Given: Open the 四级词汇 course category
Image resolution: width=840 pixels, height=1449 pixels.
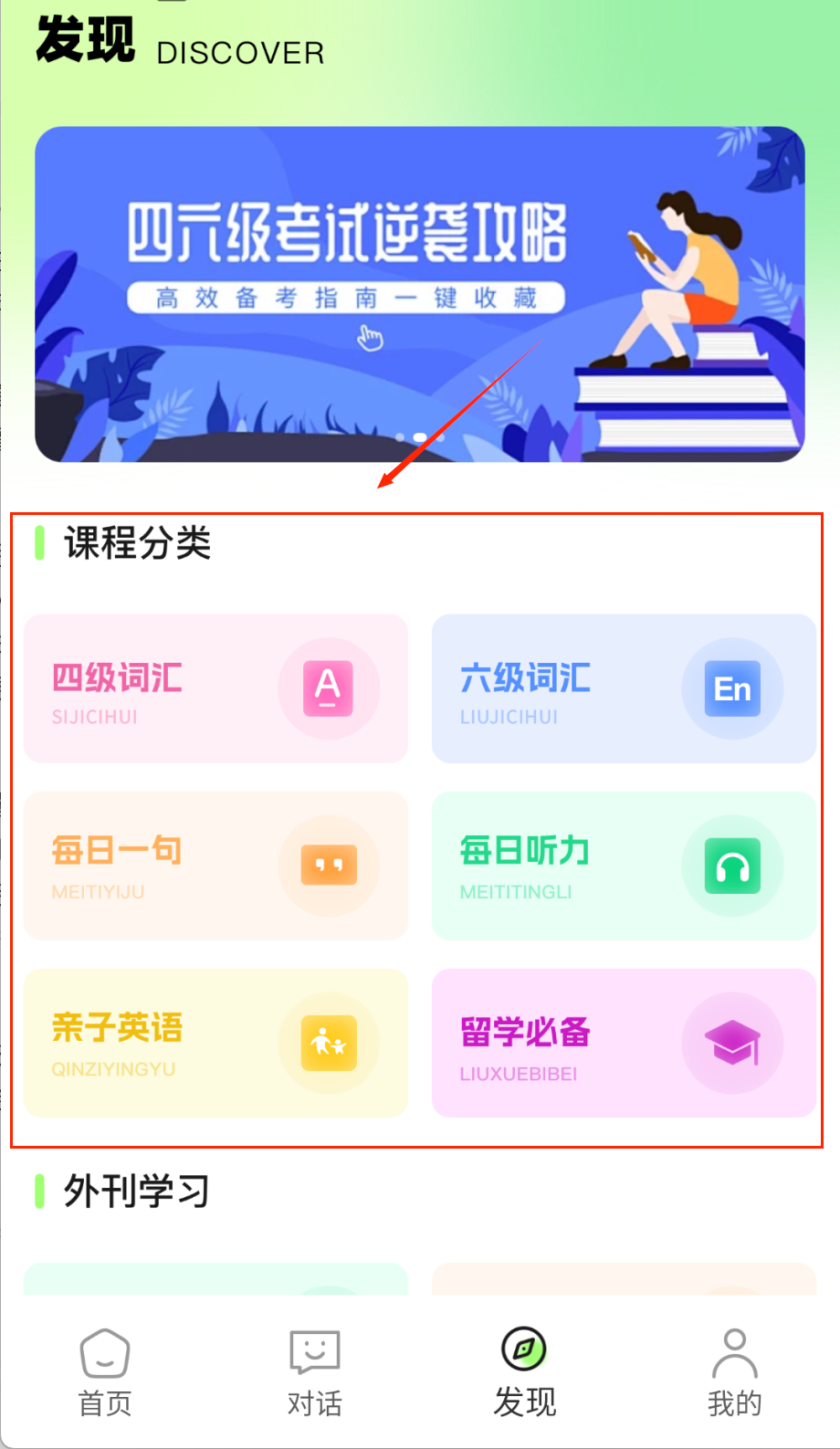Looking at the screenshot, I should coord(215,688).
